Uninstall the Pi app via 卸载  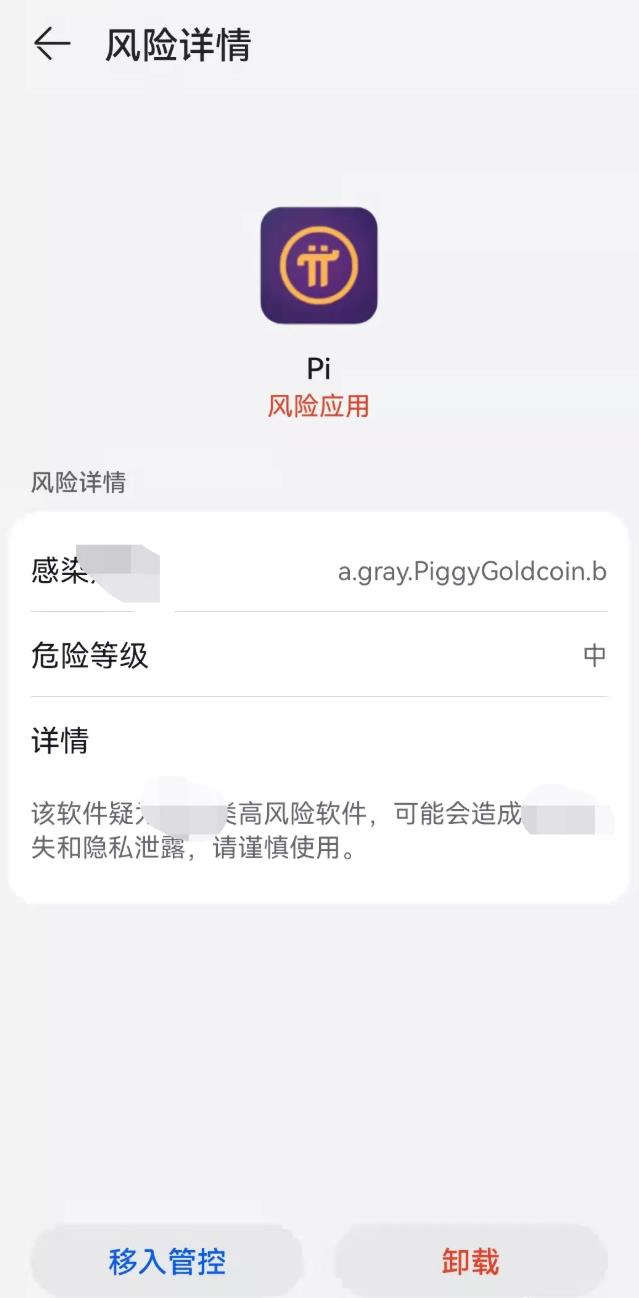tap(470, 1261)
